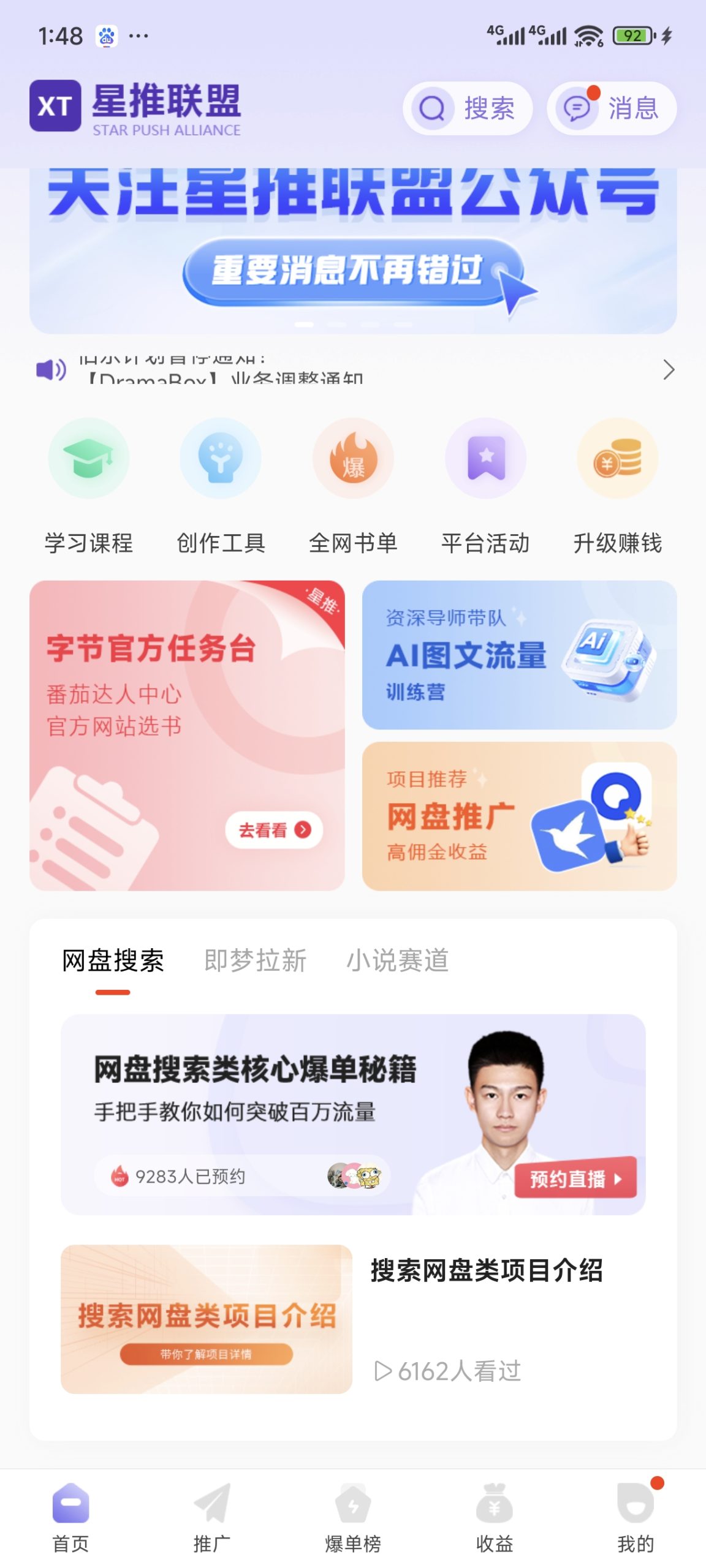Switch to 小说赛道 tab

click(397, 960)
